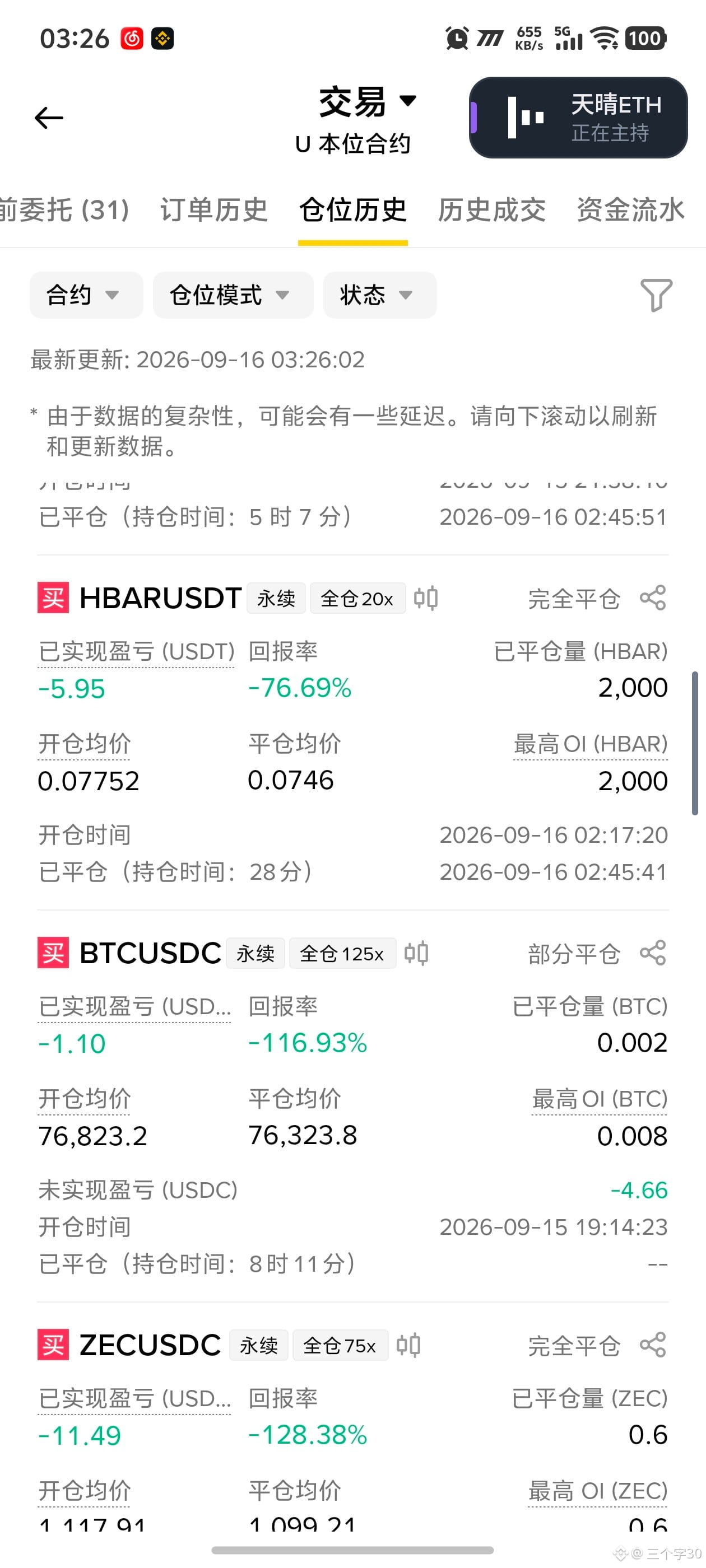706x1568 pixels.
Task: Switch to the 订单历史 tab
Action: 214,210
